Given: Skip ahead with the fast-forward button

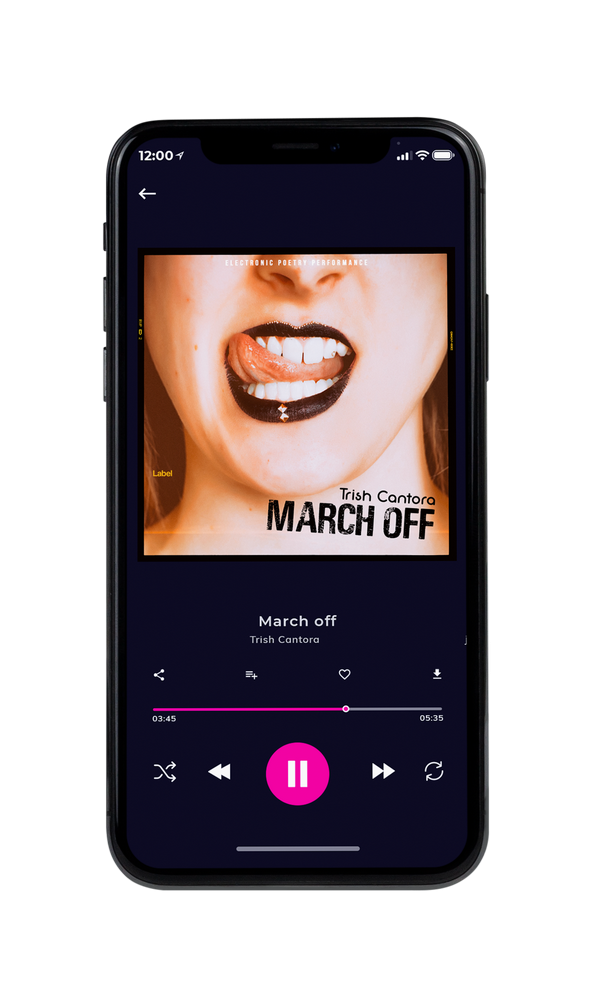Looking at the screenshot, I should tap(383, 771).
